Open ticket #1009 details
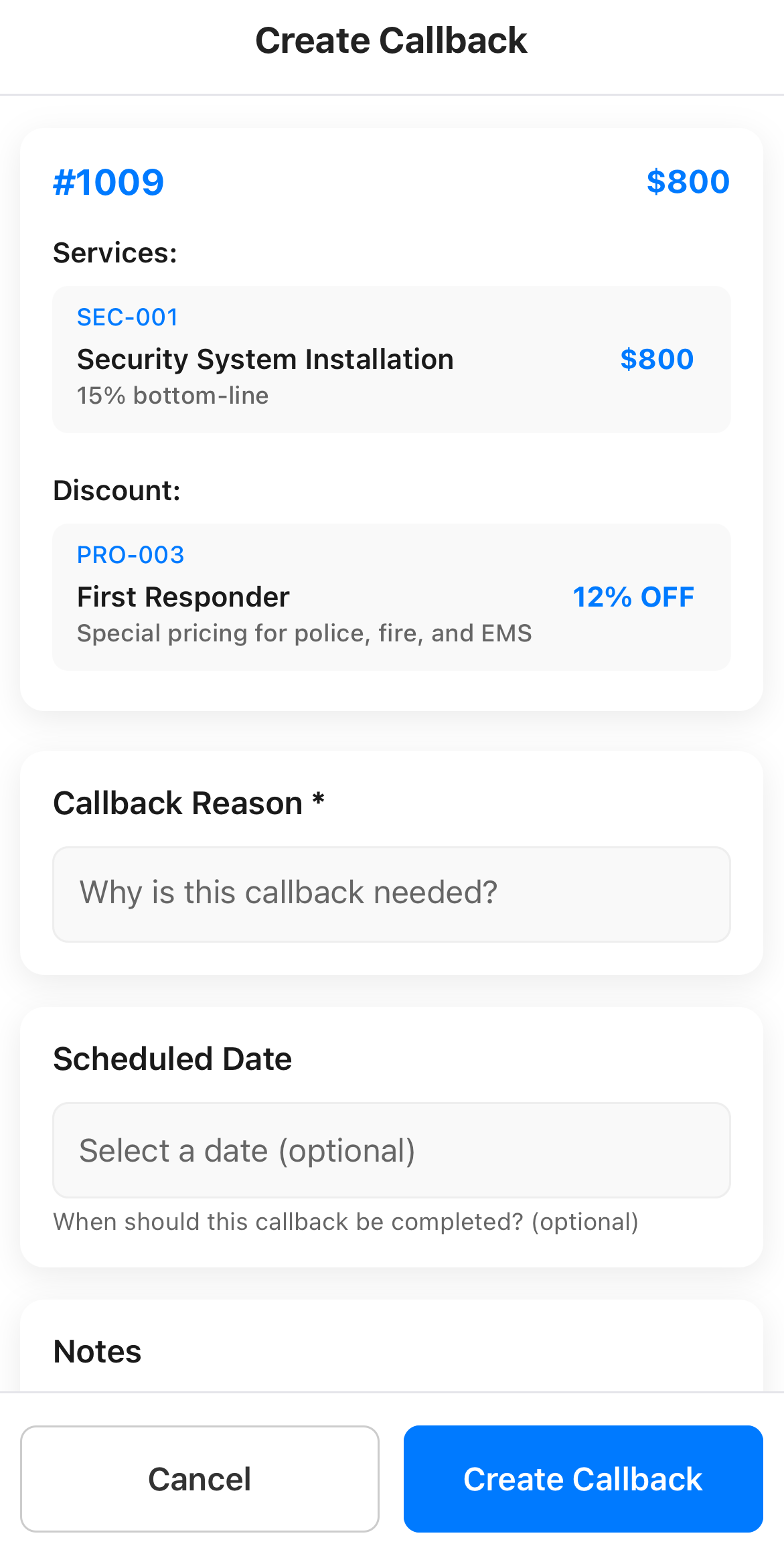Image resolution: width=784 pixels, height=1558 pixels. (108, 182)
